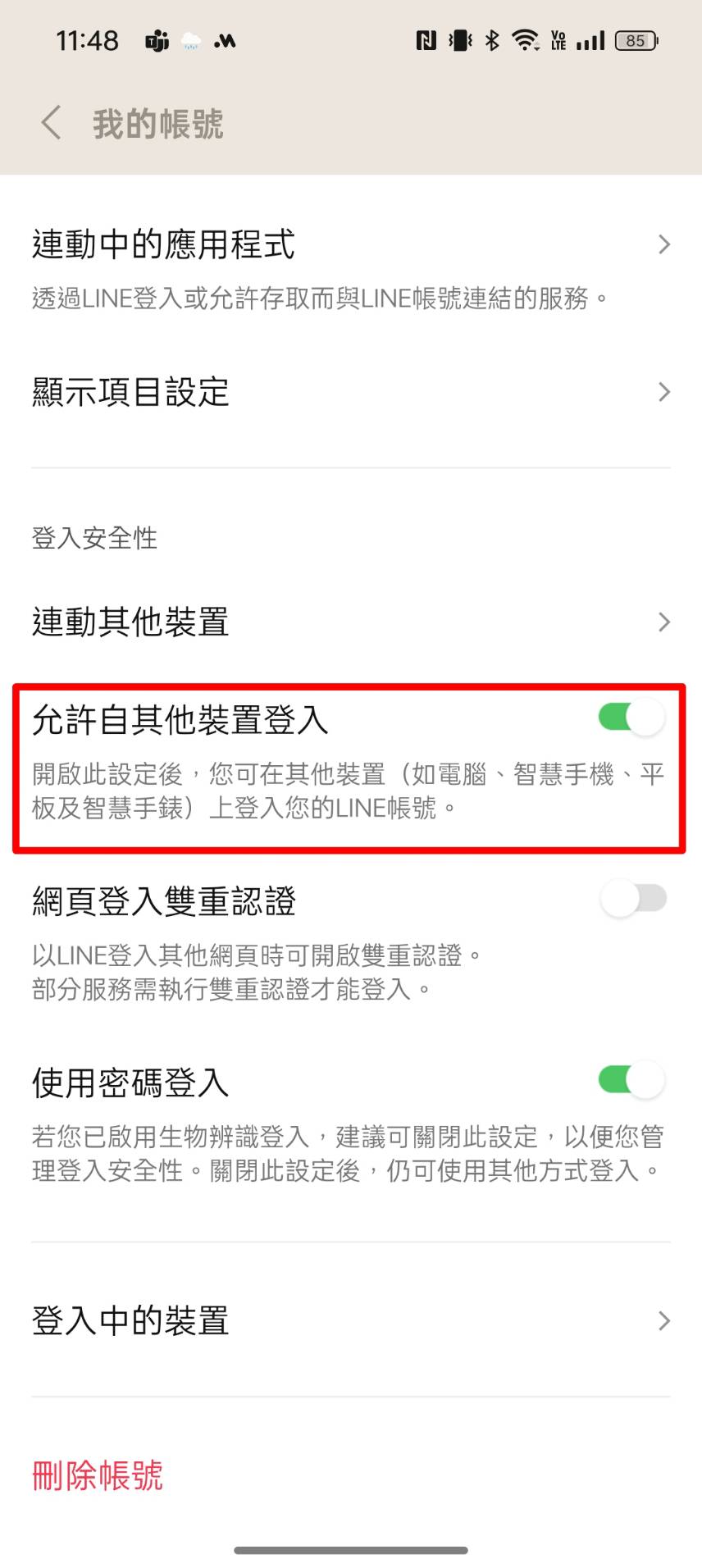
Task: Open 顯示項目設定
Action: click(x=351, y=392)
